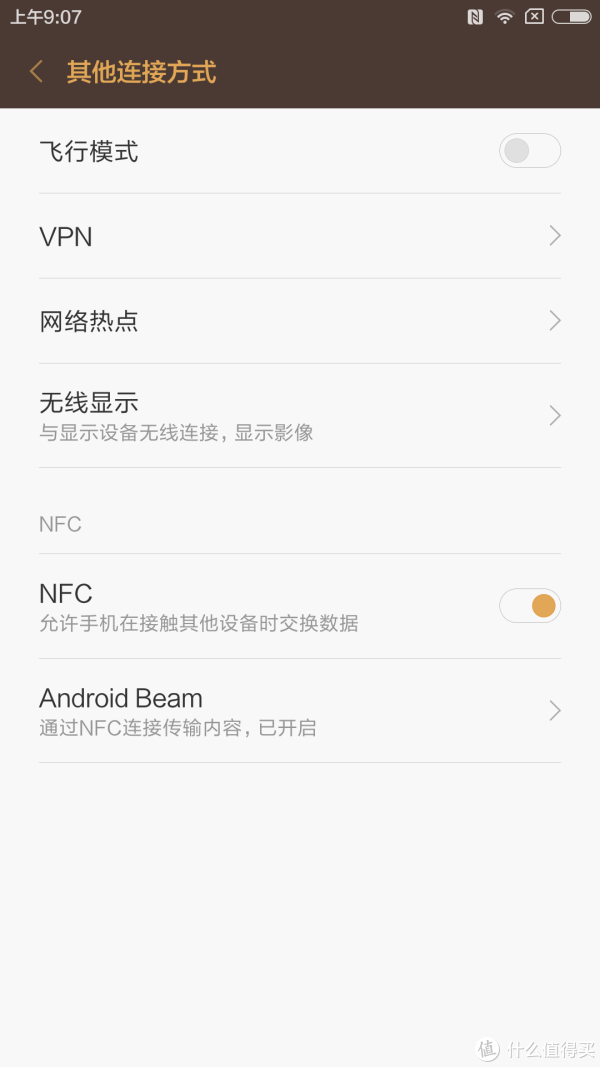Enable the 飞行模式 switch
This screenshot has width=600, height=1067.
[x=529, y=151]
